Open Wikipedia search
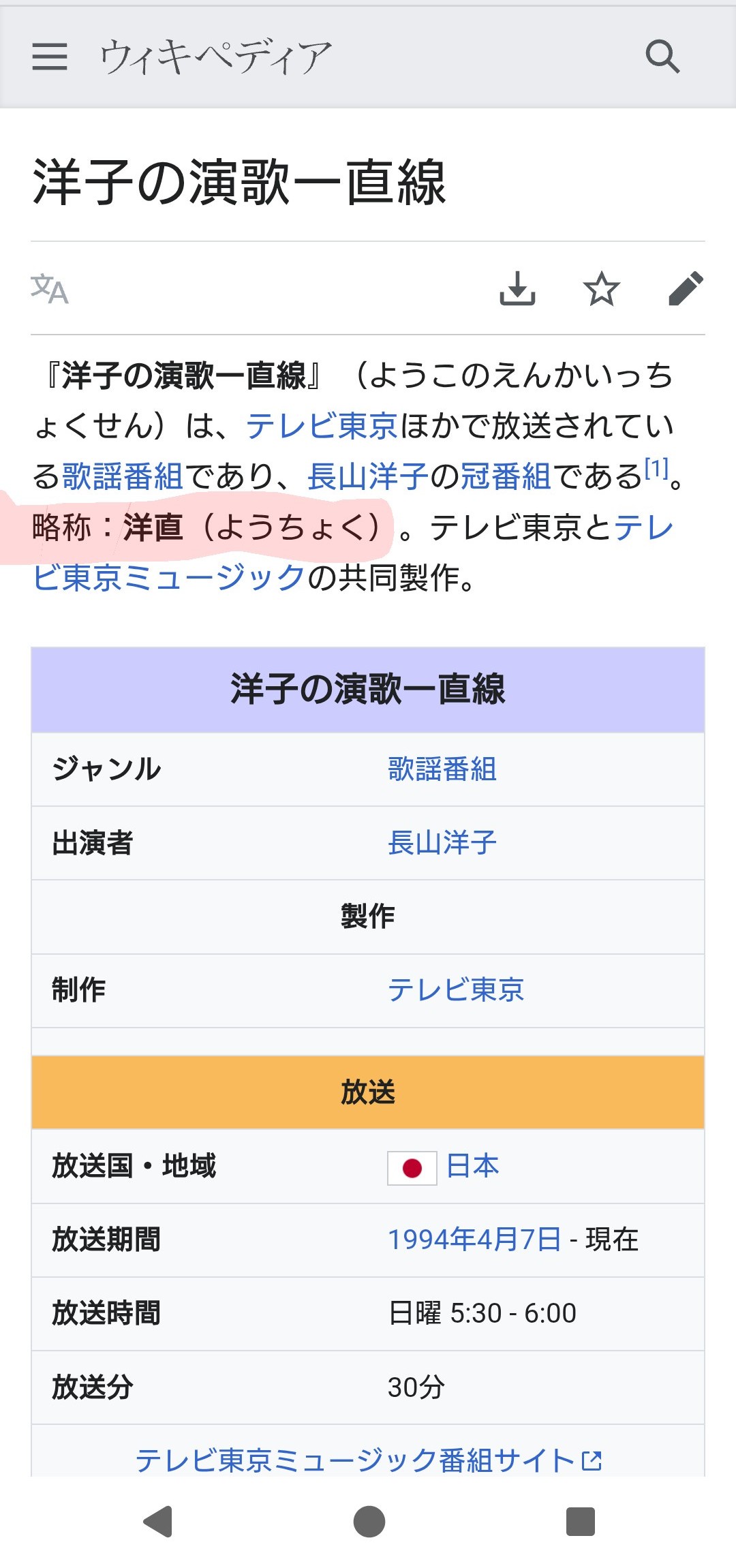 coord(662,57)
